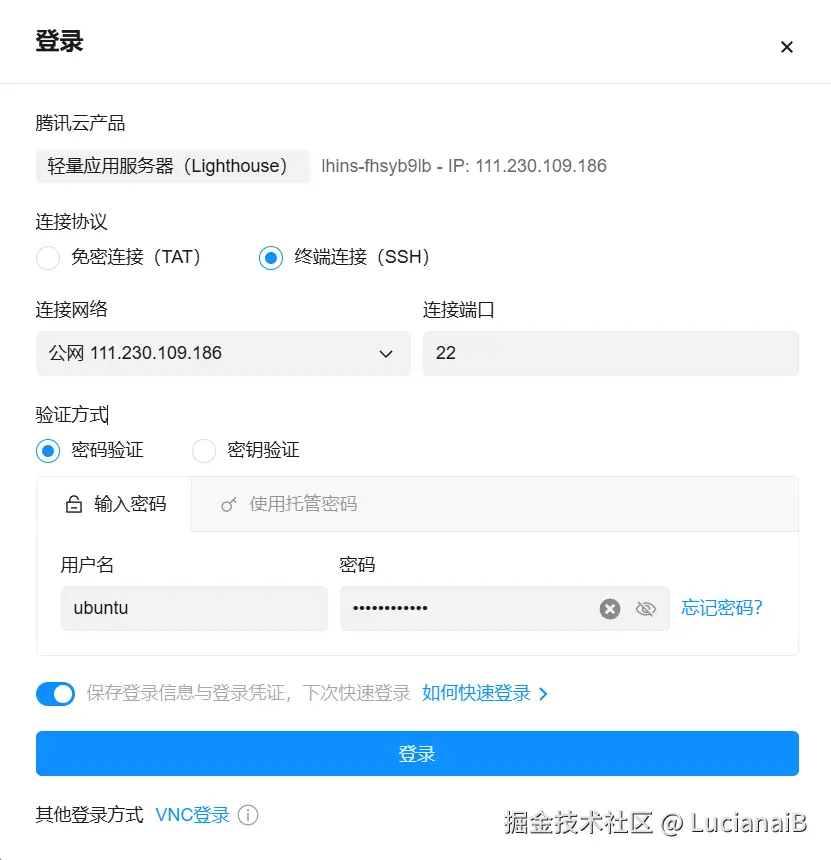Image resolution: width=831 pixels, height=860 pixels.
Task: Open the 忘记密码? link
Action: pos(721,608)
